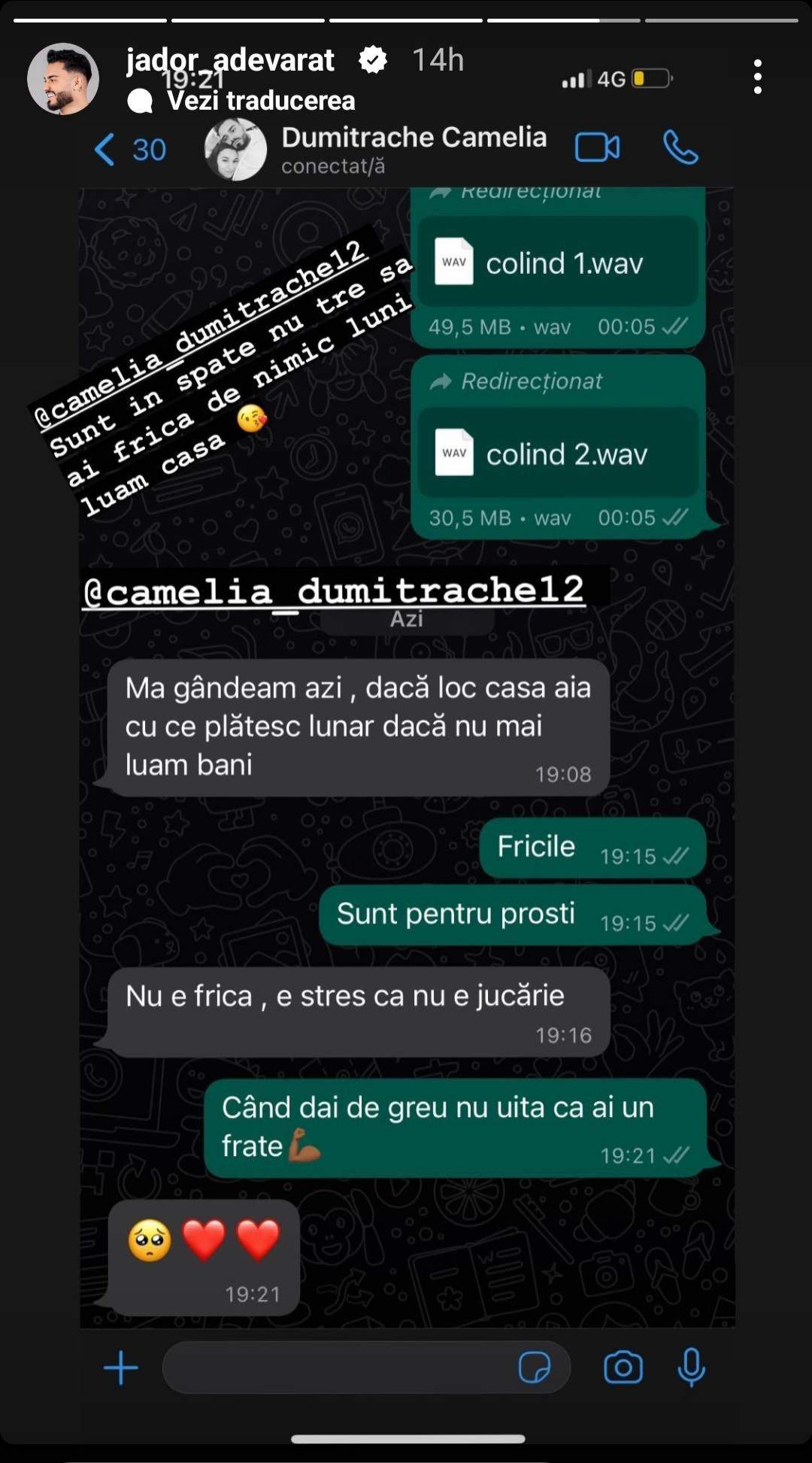Tap the jador_adevarat username
812x1463 pixels.
pos(230,60)
